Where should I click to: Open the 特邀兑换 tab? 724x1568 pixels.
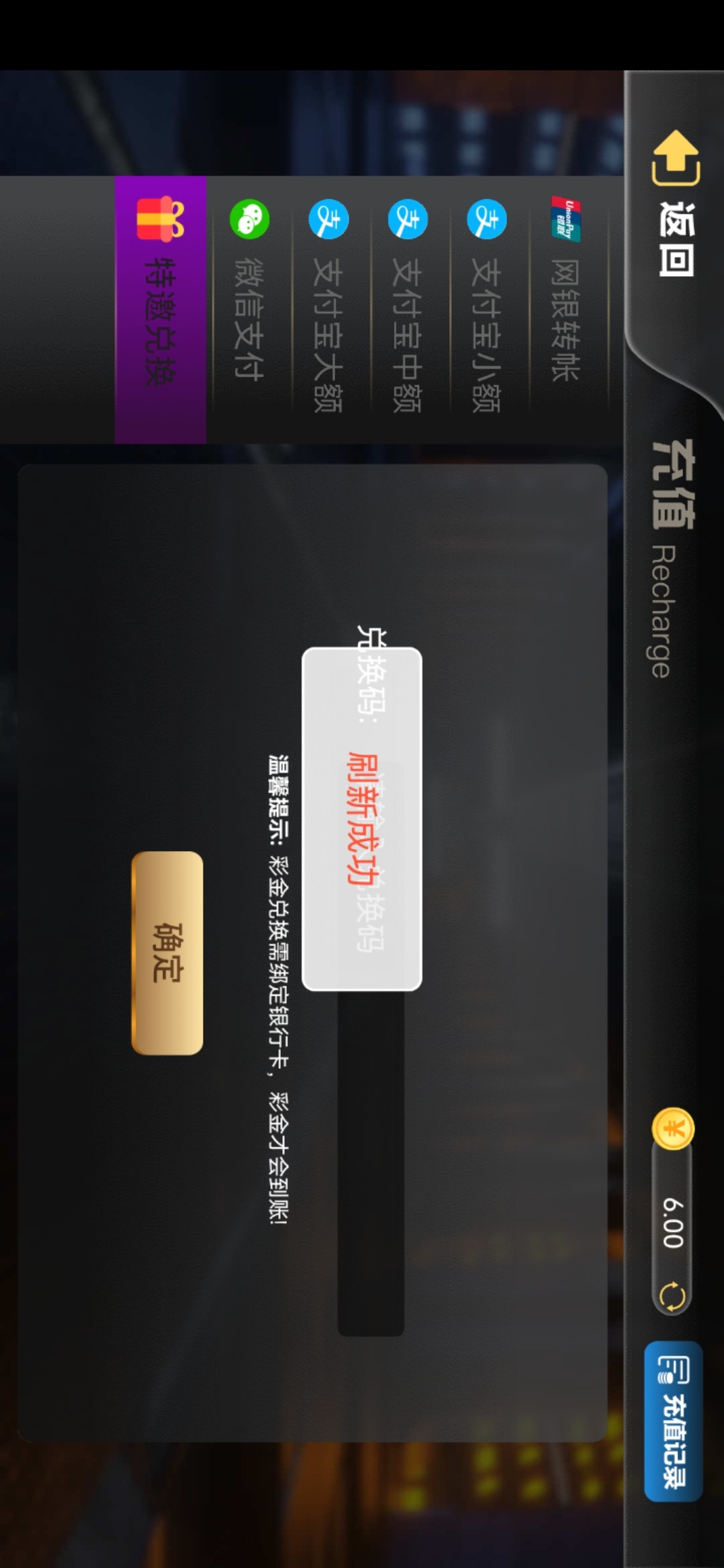(161, 308)
